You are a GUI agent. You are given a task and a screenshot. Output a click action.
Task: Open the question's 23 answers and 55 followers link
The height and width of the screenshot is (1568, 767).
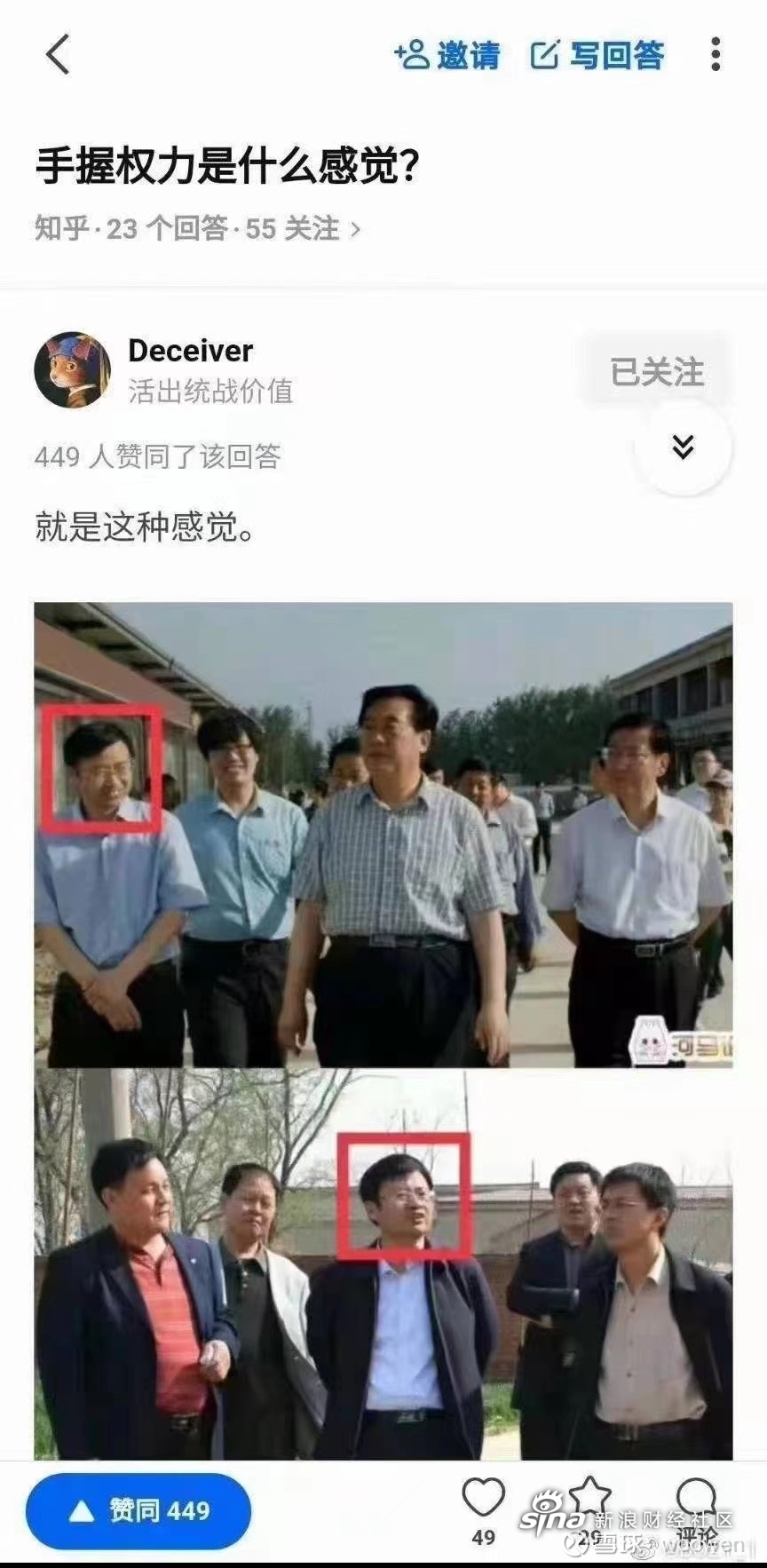point(197,229)
